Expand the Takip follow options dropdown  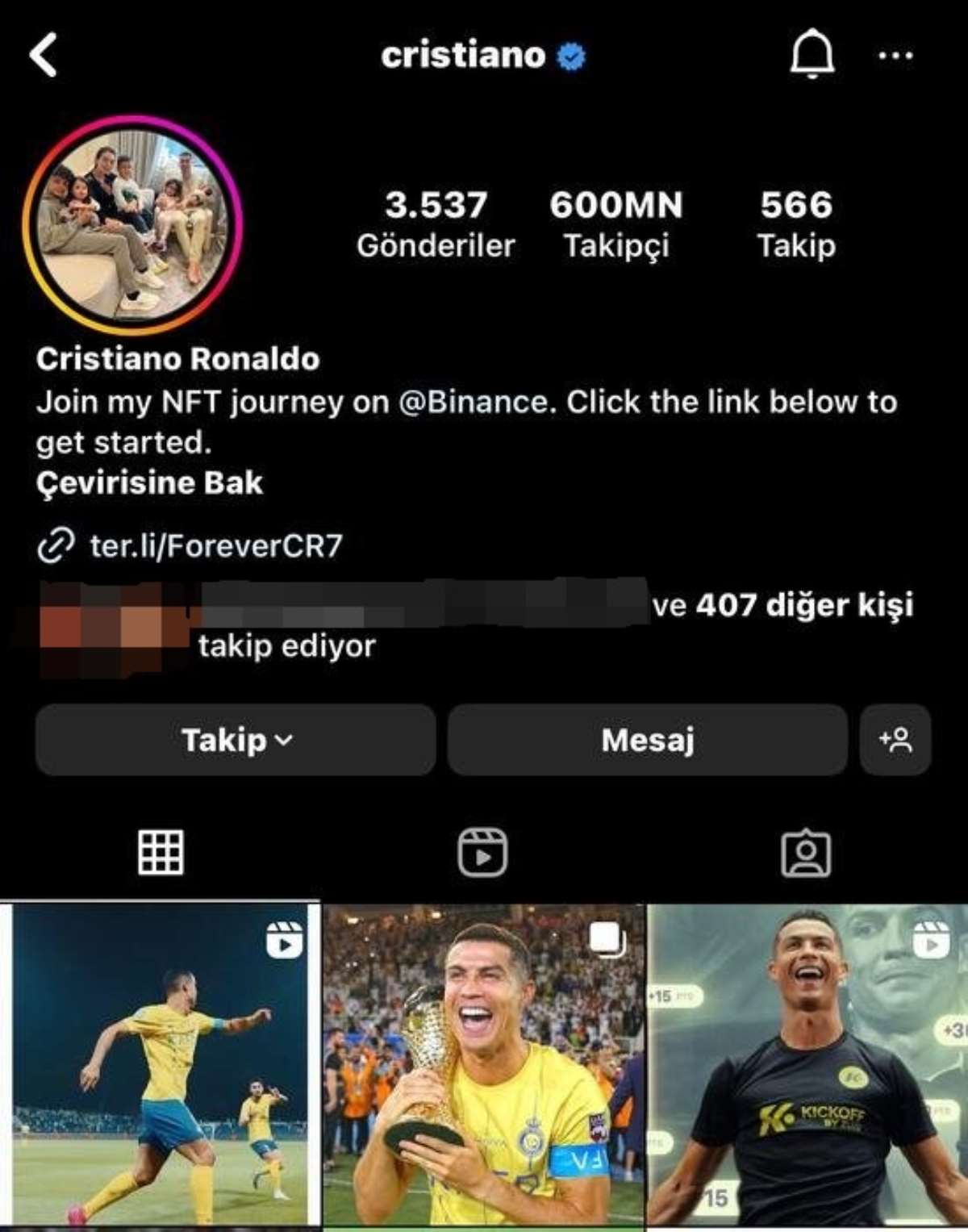click(236, 740)
